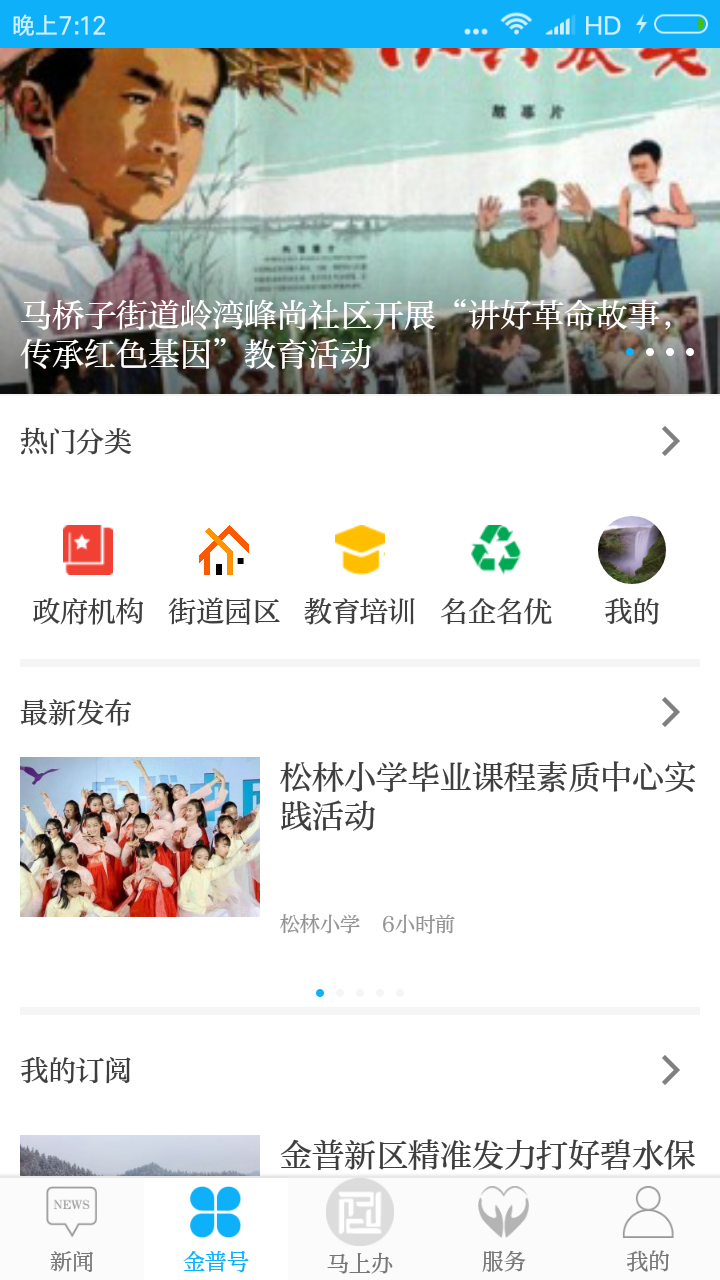The width and height of the screenshot is (720, 1280).
Task: Switch to the 金普号 tab
Action: pos(216,1228)
